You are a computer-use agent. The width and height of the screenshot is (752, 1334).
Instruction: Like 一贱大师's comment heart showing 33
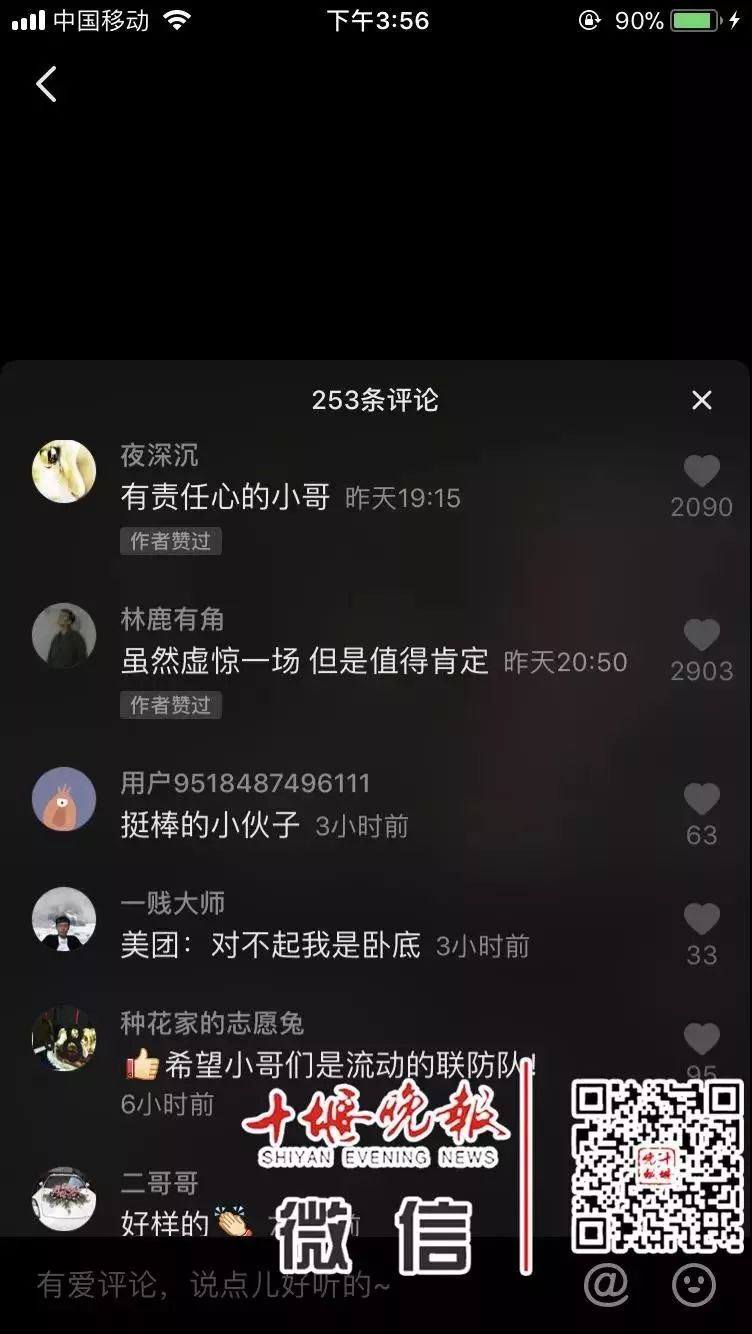click(x=701, y=919)
